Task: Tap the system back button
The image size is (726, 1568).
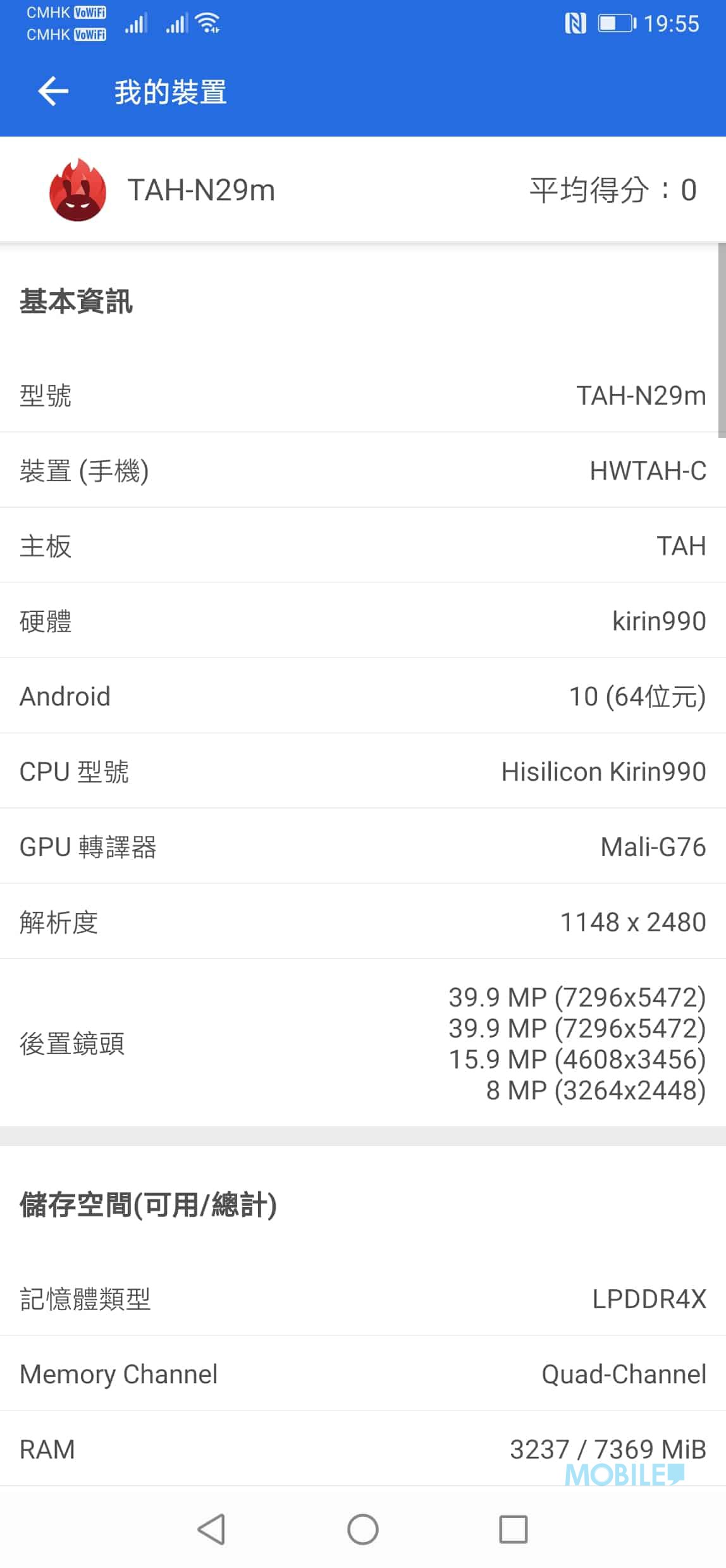Action: pyautogui.click(x=212, y=1529)
